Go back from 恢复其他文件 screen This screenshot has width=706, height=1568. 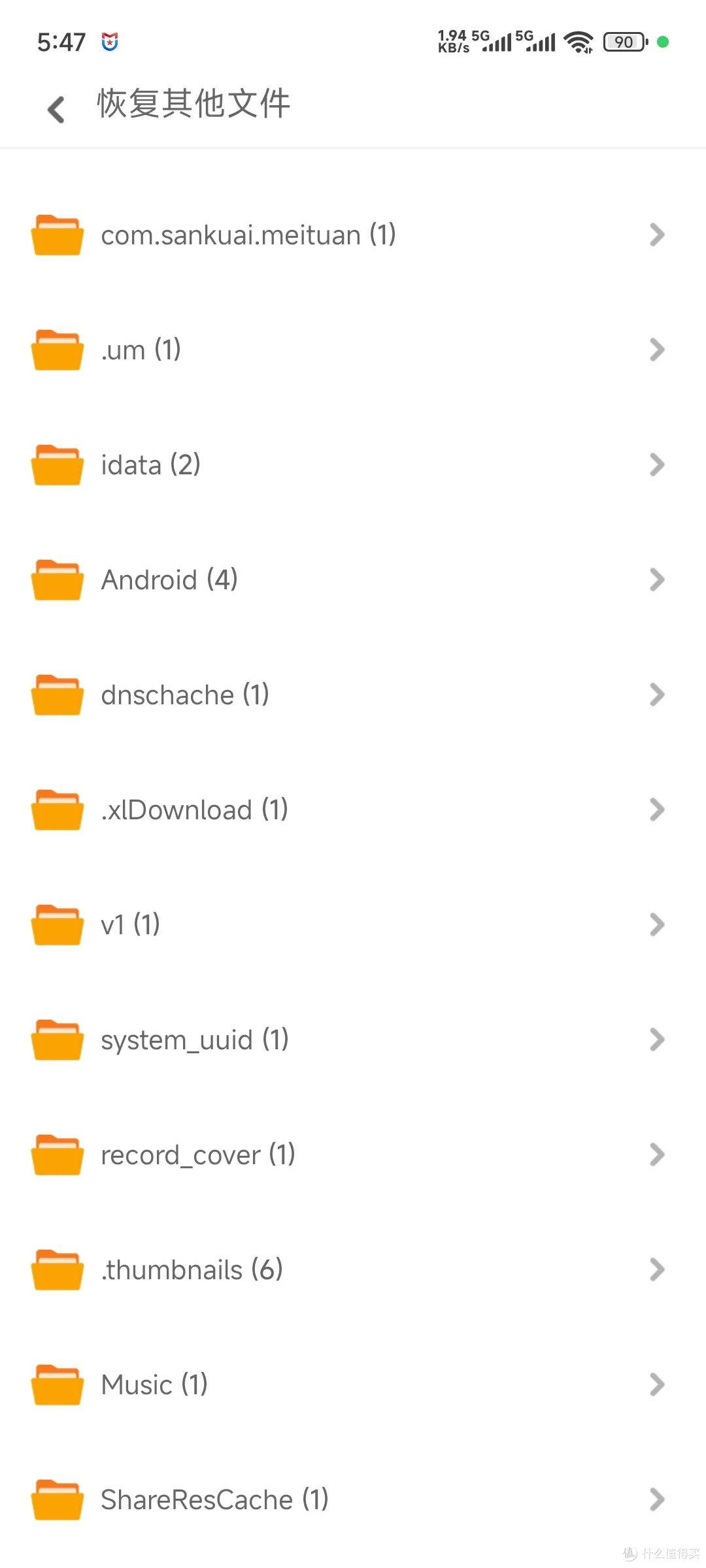click(x=57, y=109)
